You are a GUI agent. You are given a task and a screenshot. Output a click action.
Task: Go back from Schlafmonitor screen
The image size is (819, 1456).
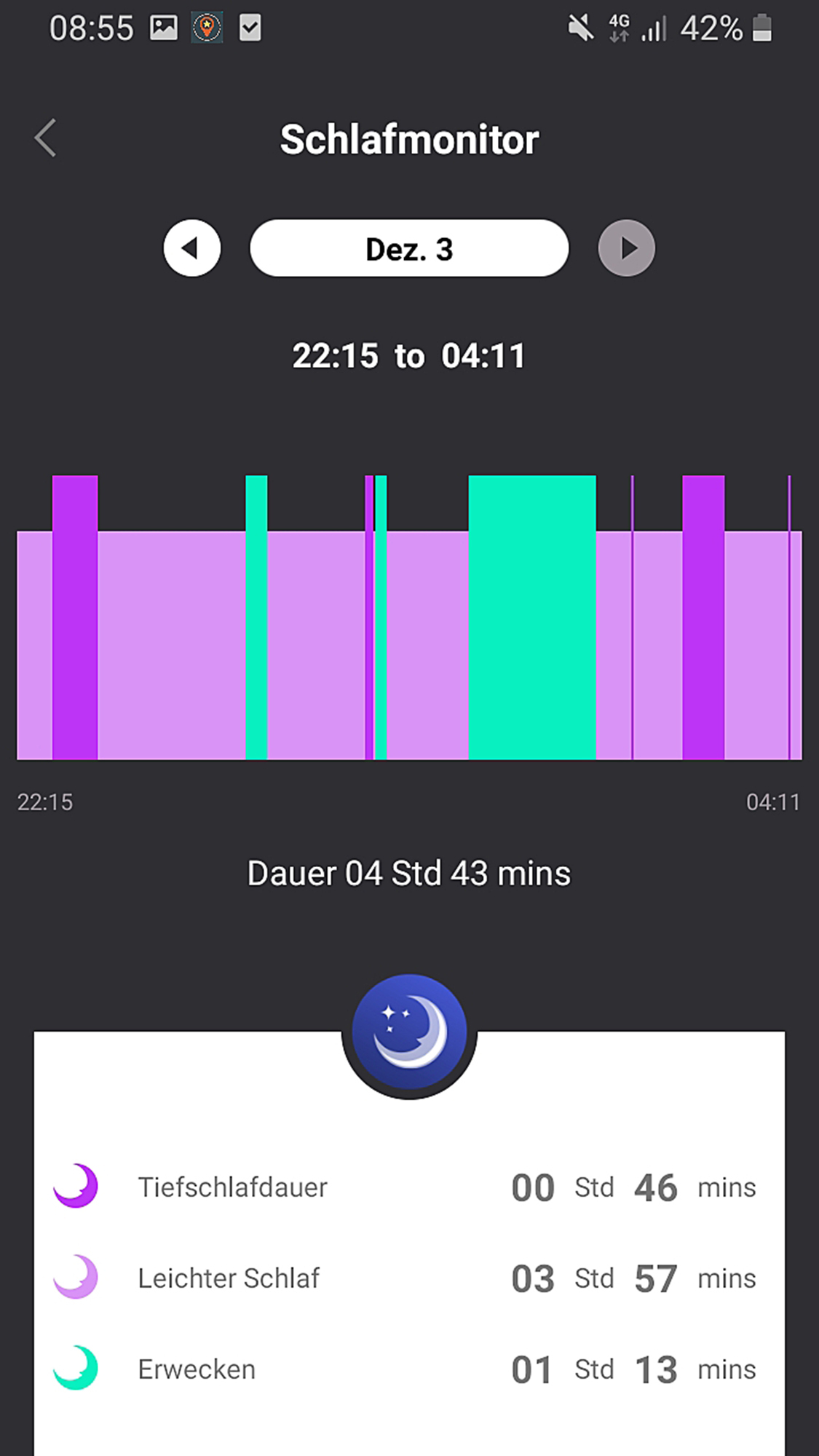point(45,138)
